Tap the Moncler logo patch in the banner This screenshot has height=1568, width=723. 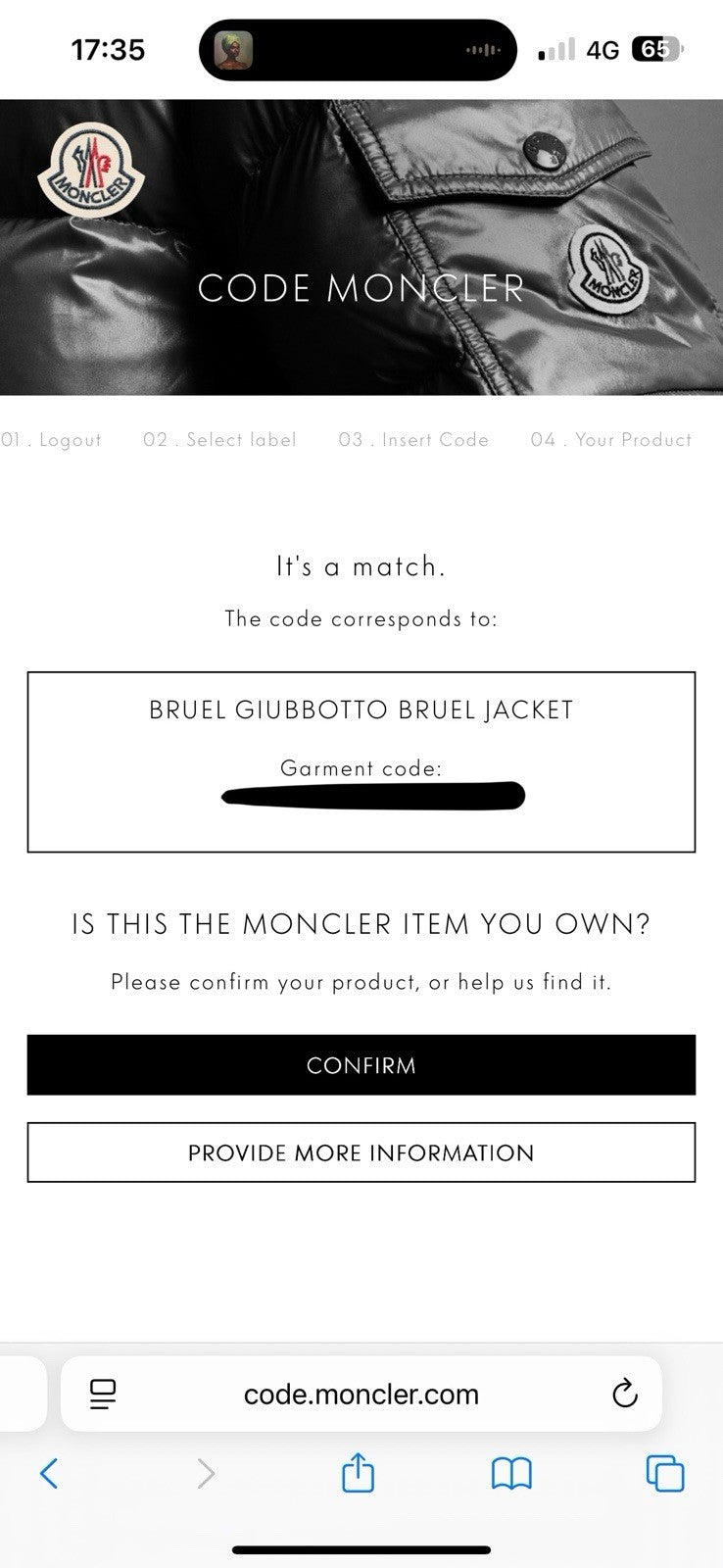pyautogui.click(x=91, y=171)
